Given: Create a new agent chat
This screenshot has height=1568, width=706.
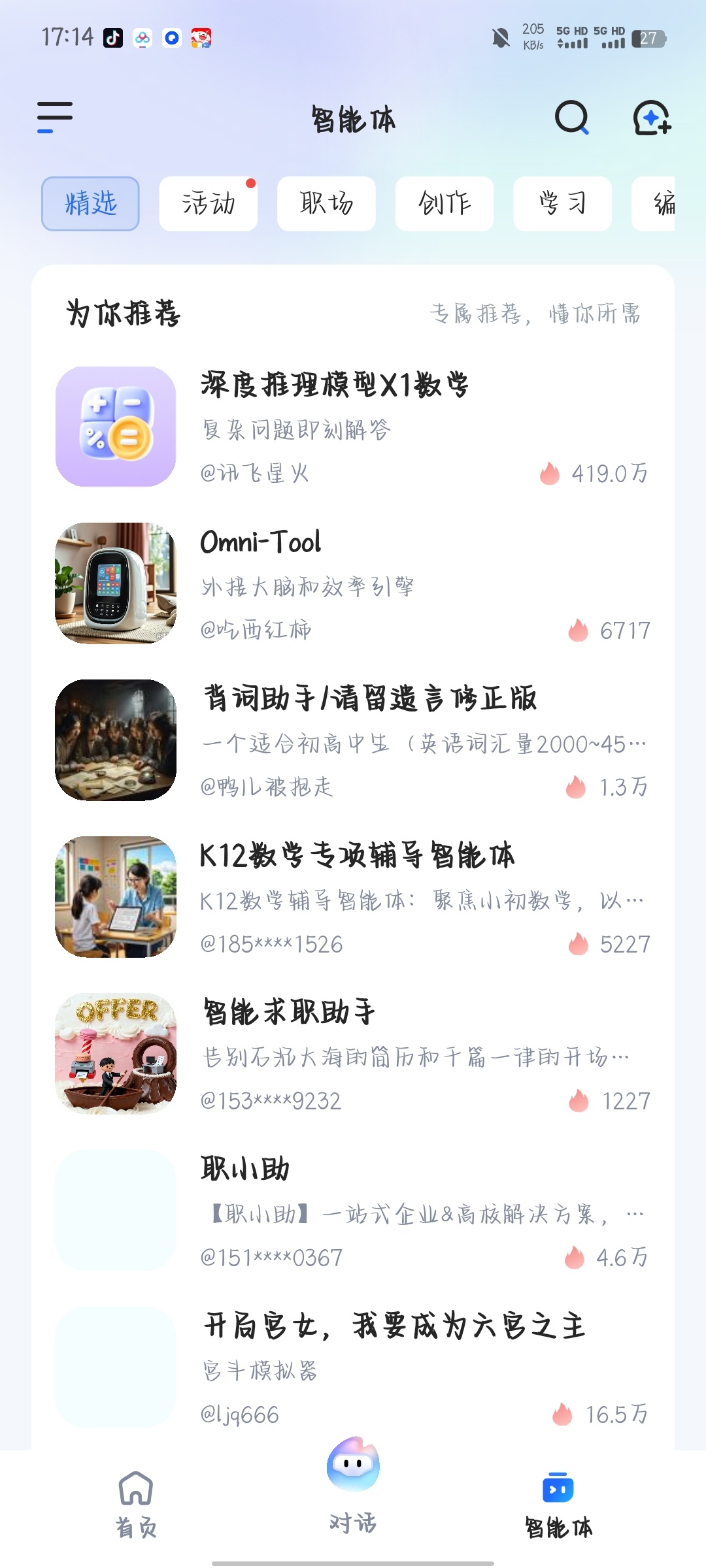Looking at the screenshot, I should click(x=652, y=118).
